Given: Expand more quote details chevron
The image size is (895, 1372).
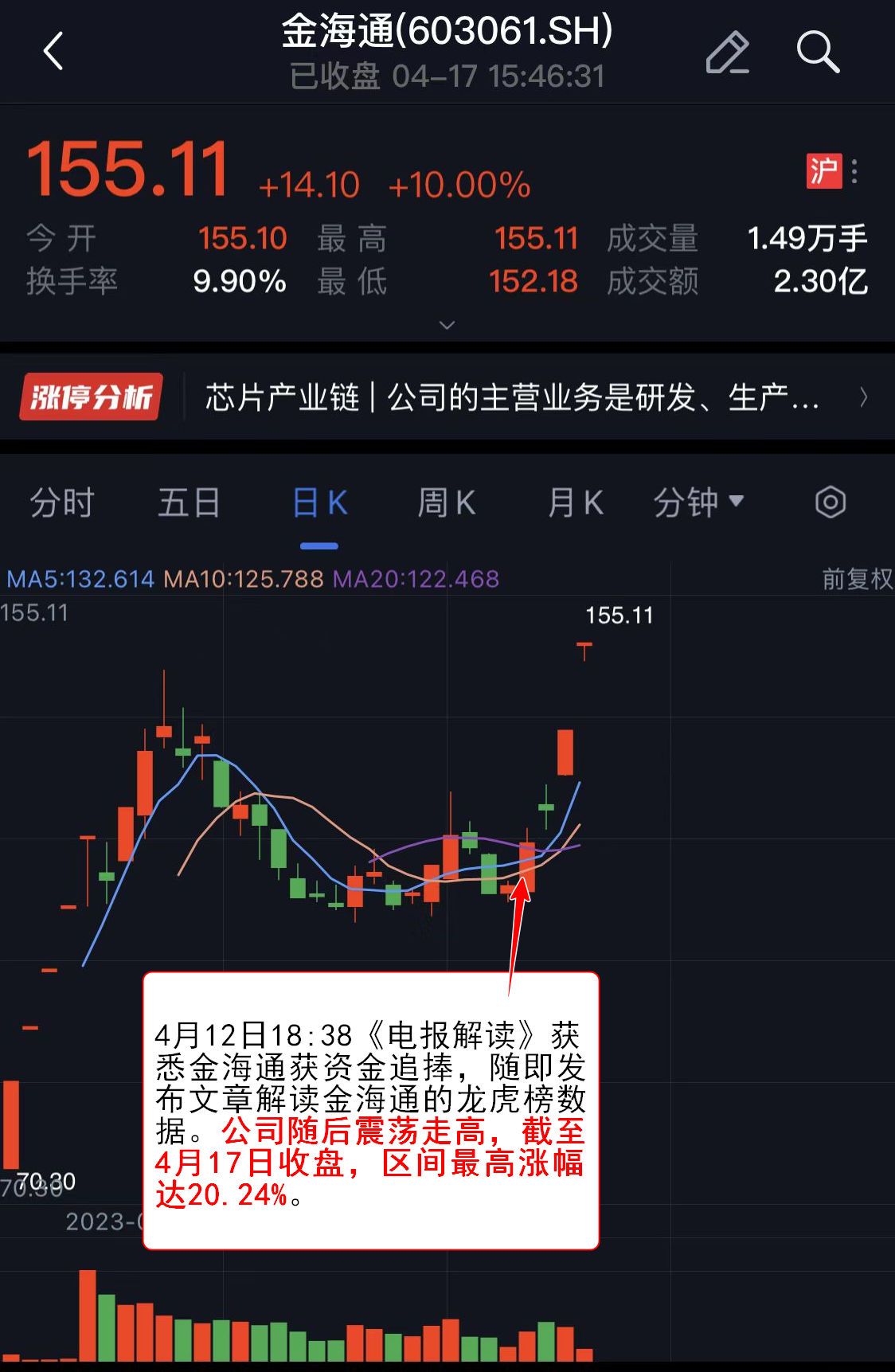Looking at the screenshot, I should [447, 325].
